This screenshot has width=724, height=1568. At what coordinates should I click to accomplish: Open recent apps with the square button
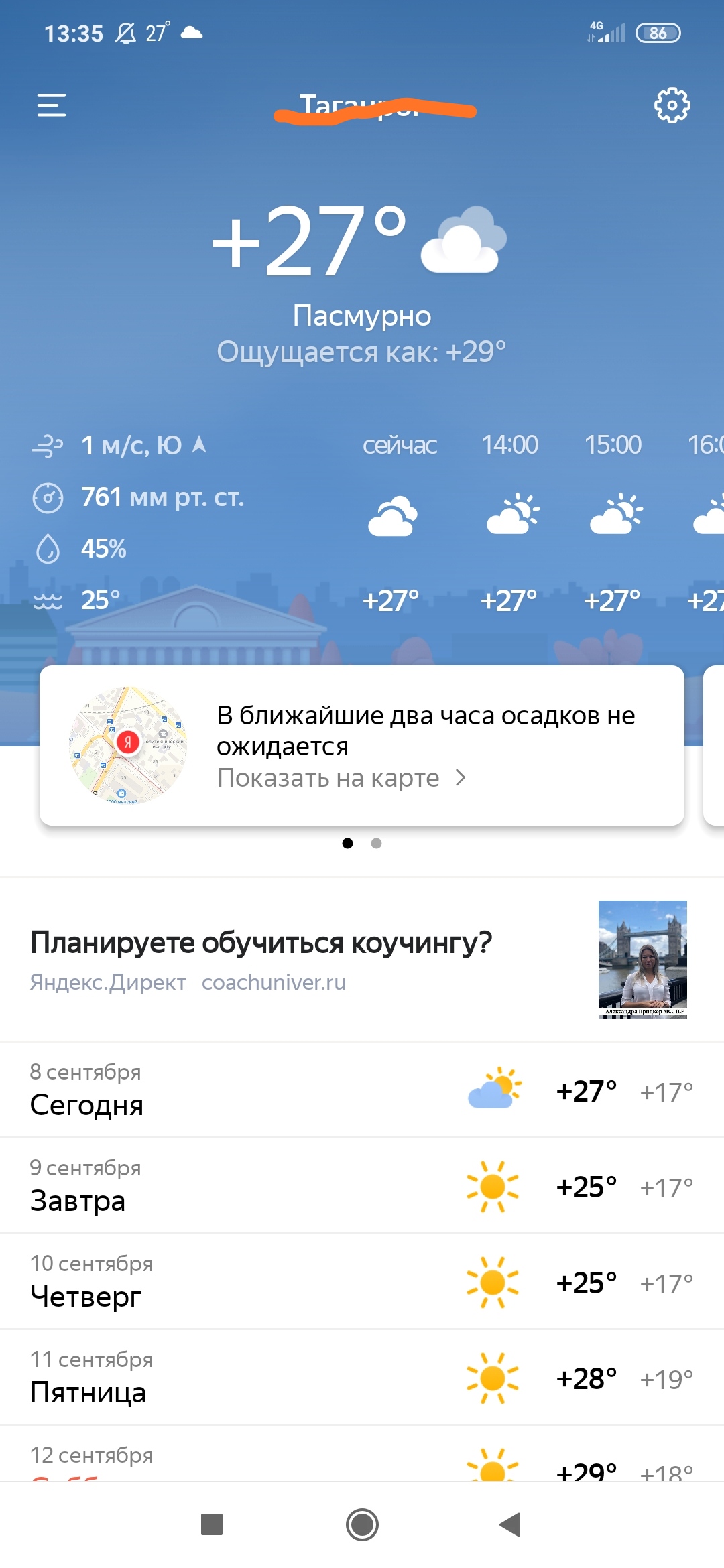click(212, 1524)
